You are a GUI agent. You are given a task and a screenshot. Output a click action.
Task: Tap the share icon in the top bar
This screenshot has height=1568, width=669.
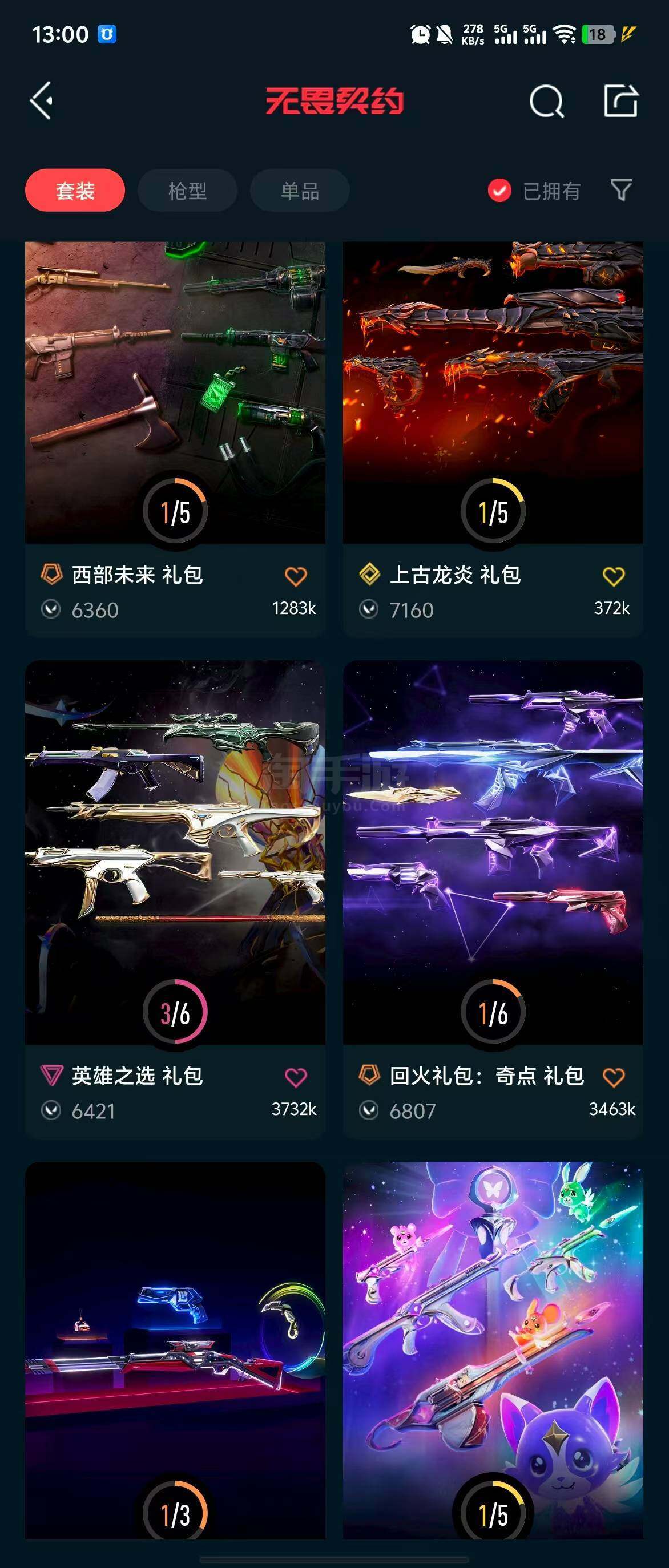pyautogui.click(x=620, y=100)
